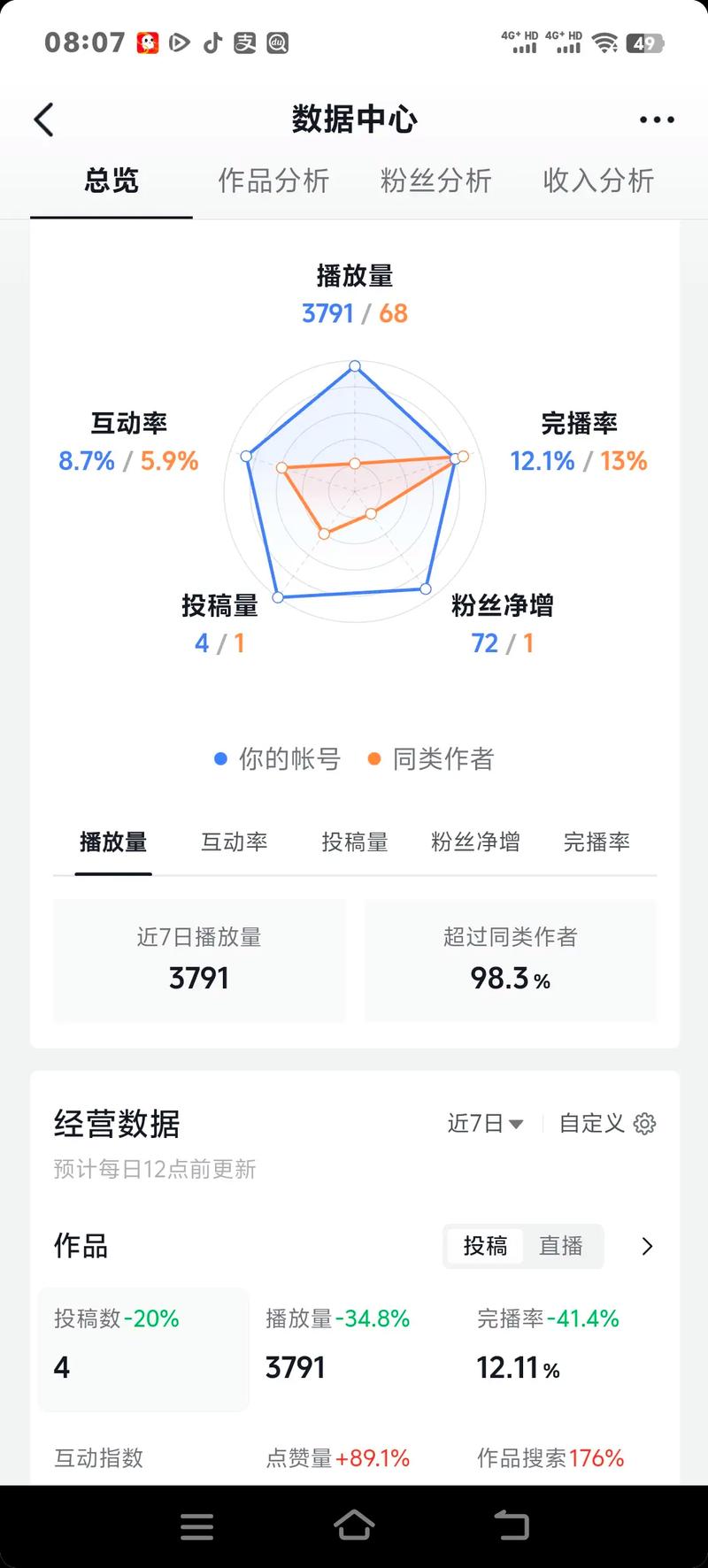Switch 作品 data to 直播
Viewport: 708px width, 1568px height.
pos(561,1246)
